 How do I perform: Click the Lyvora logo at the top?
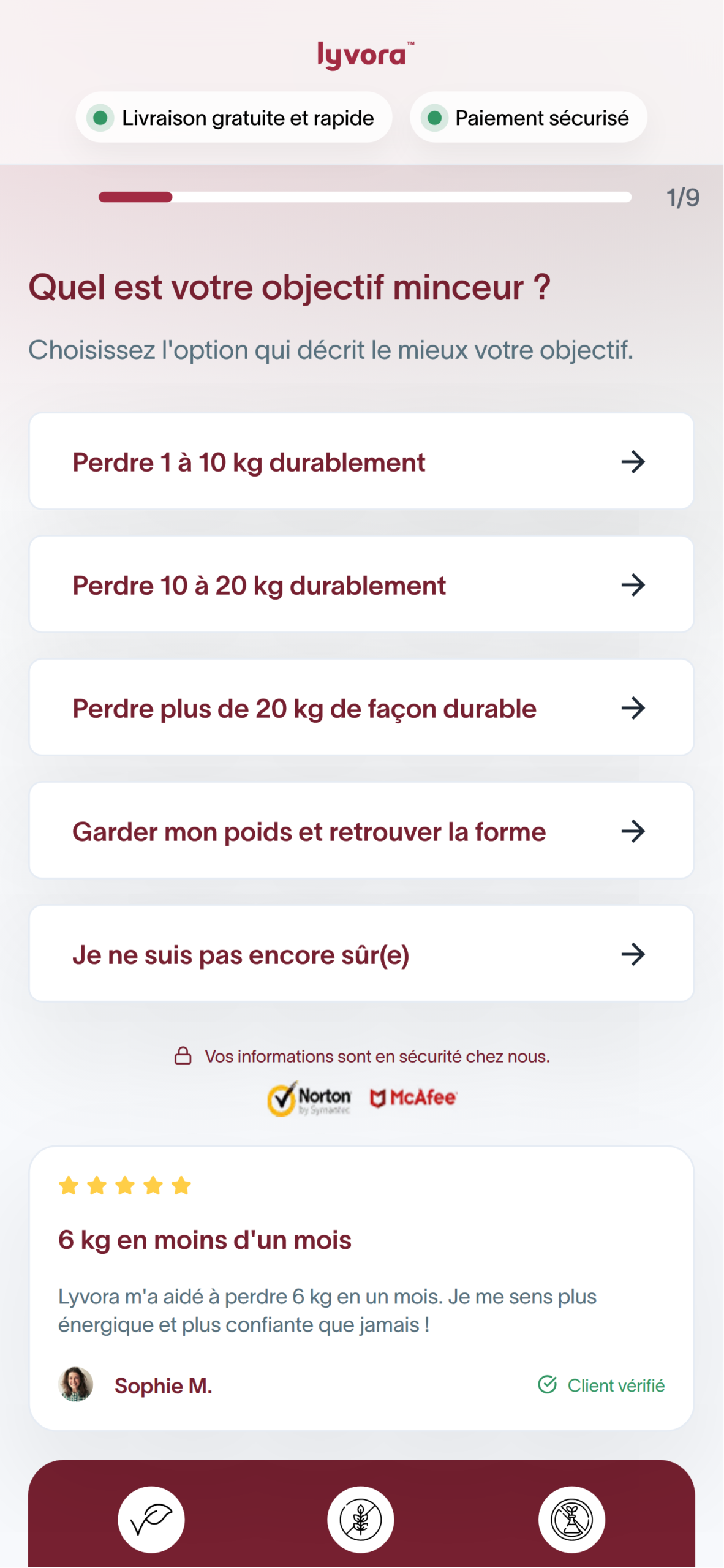[x=361, y=55]
